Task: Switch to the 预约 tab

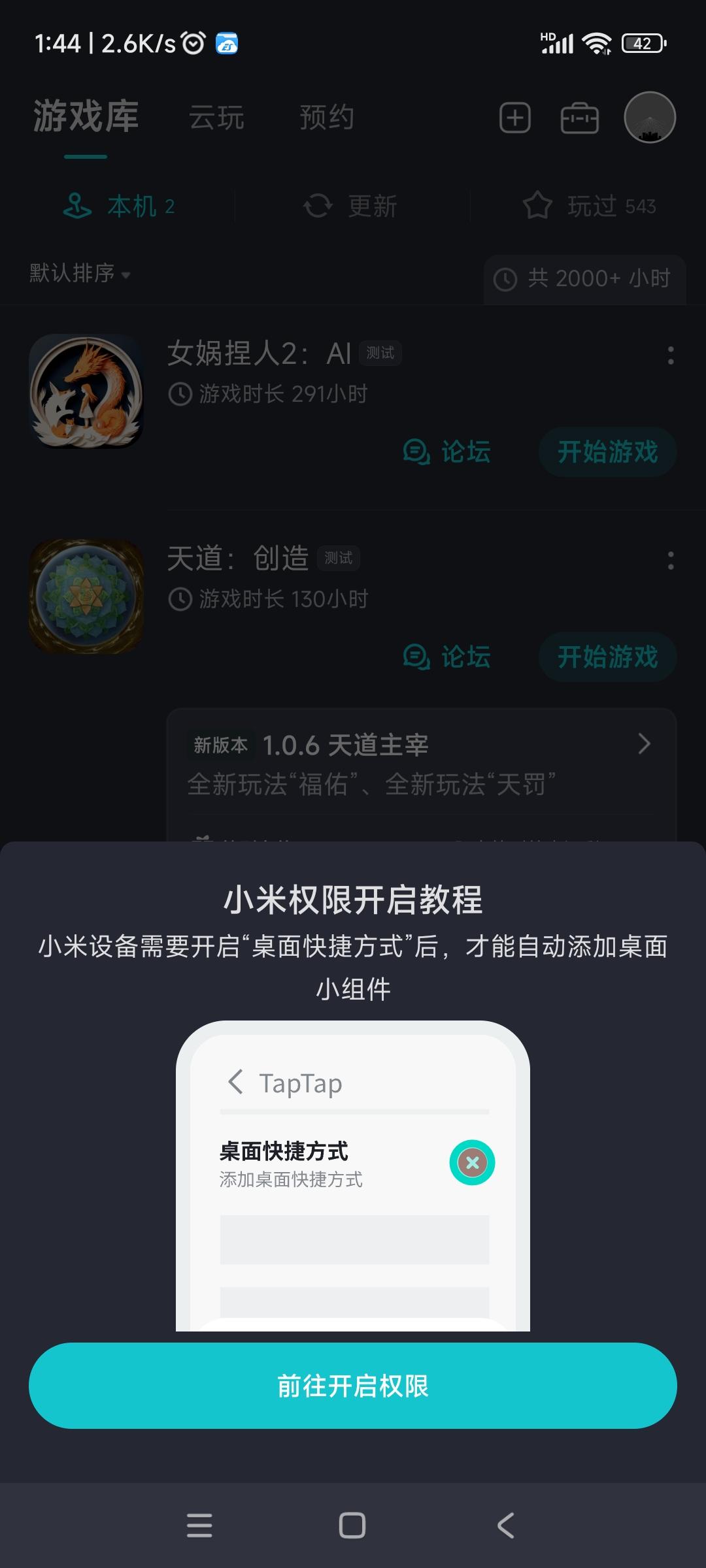Action: pyautogui.click(x=326, y=118)
